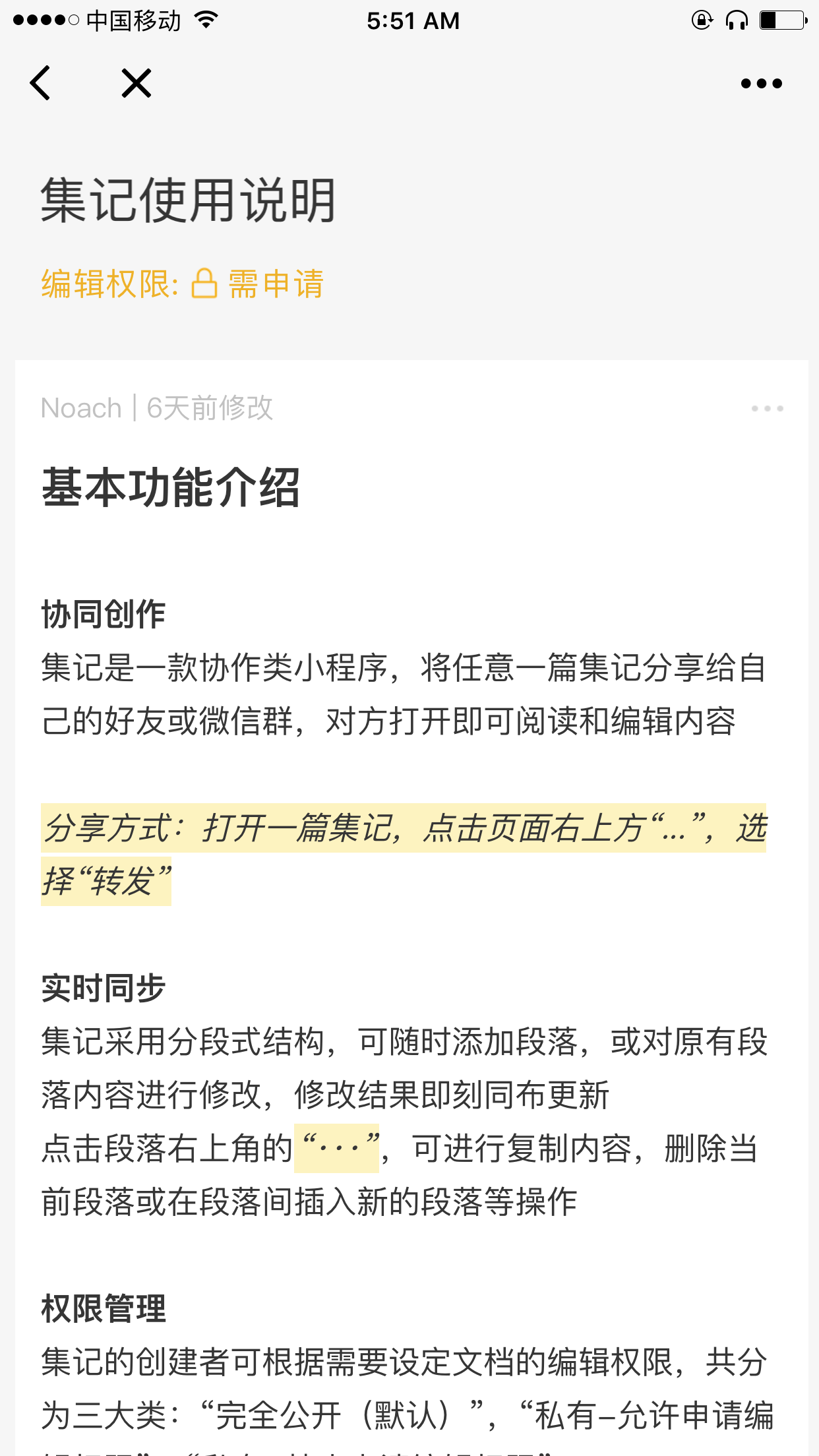The width and height of the screenshot is (819, 1456).
Task: Open the paragraph options dots by Noach
Action: pos(767,409)
